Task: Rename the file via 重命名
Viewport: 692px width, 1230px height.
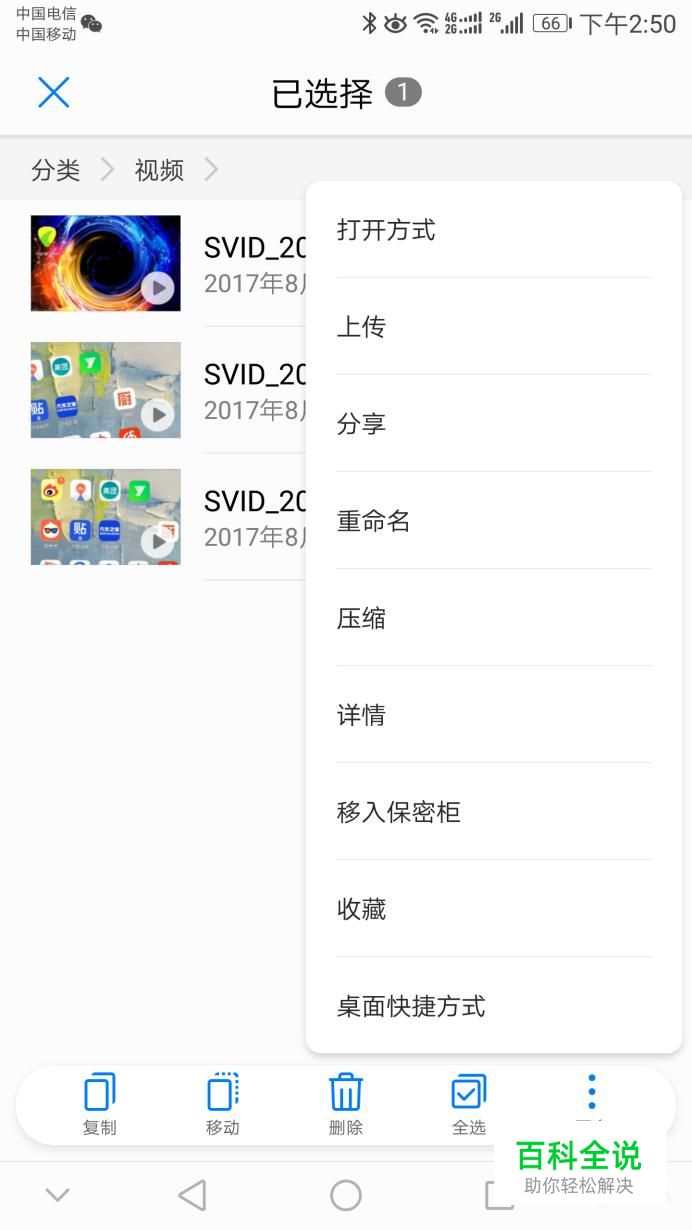Action: [494, 521]
